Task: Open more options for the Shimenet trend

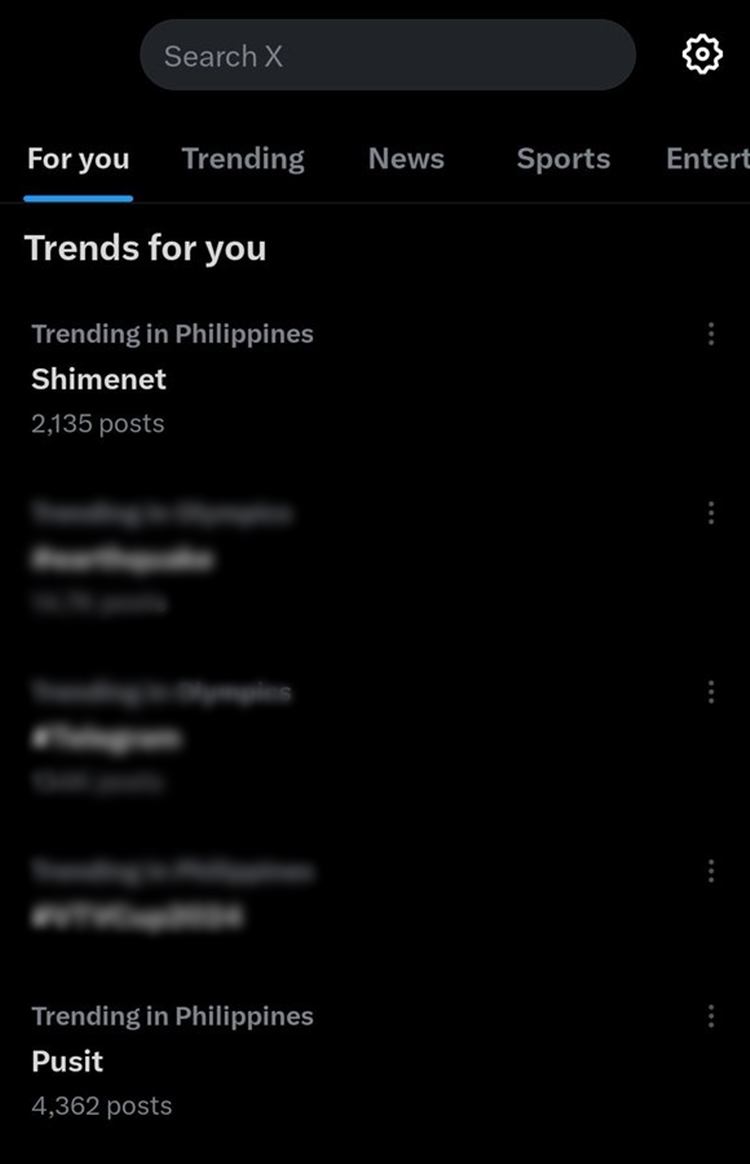Action: pyautogui.click(x=710, y=334)
